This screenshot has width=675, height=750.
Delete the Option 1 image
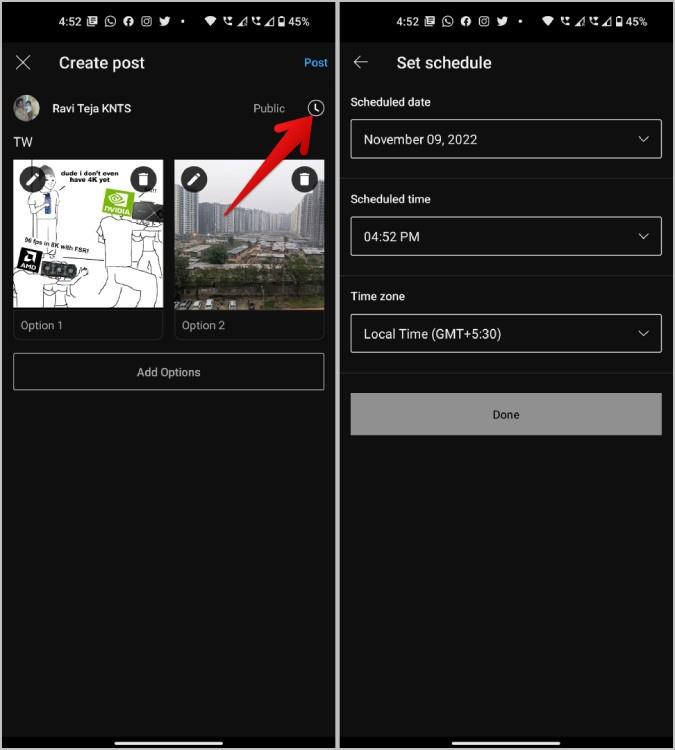coord(144,179)
